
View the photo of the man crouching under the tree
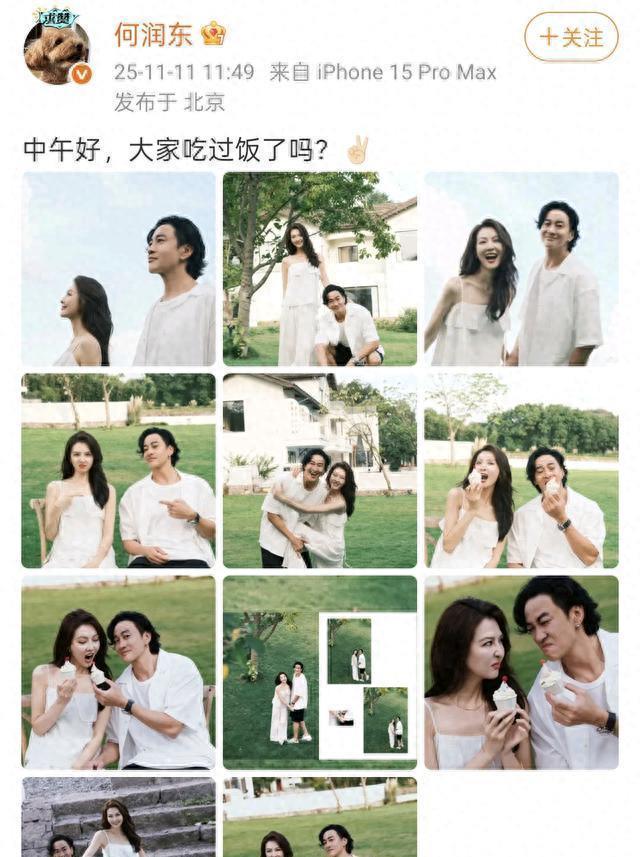(x=319, y=269)
